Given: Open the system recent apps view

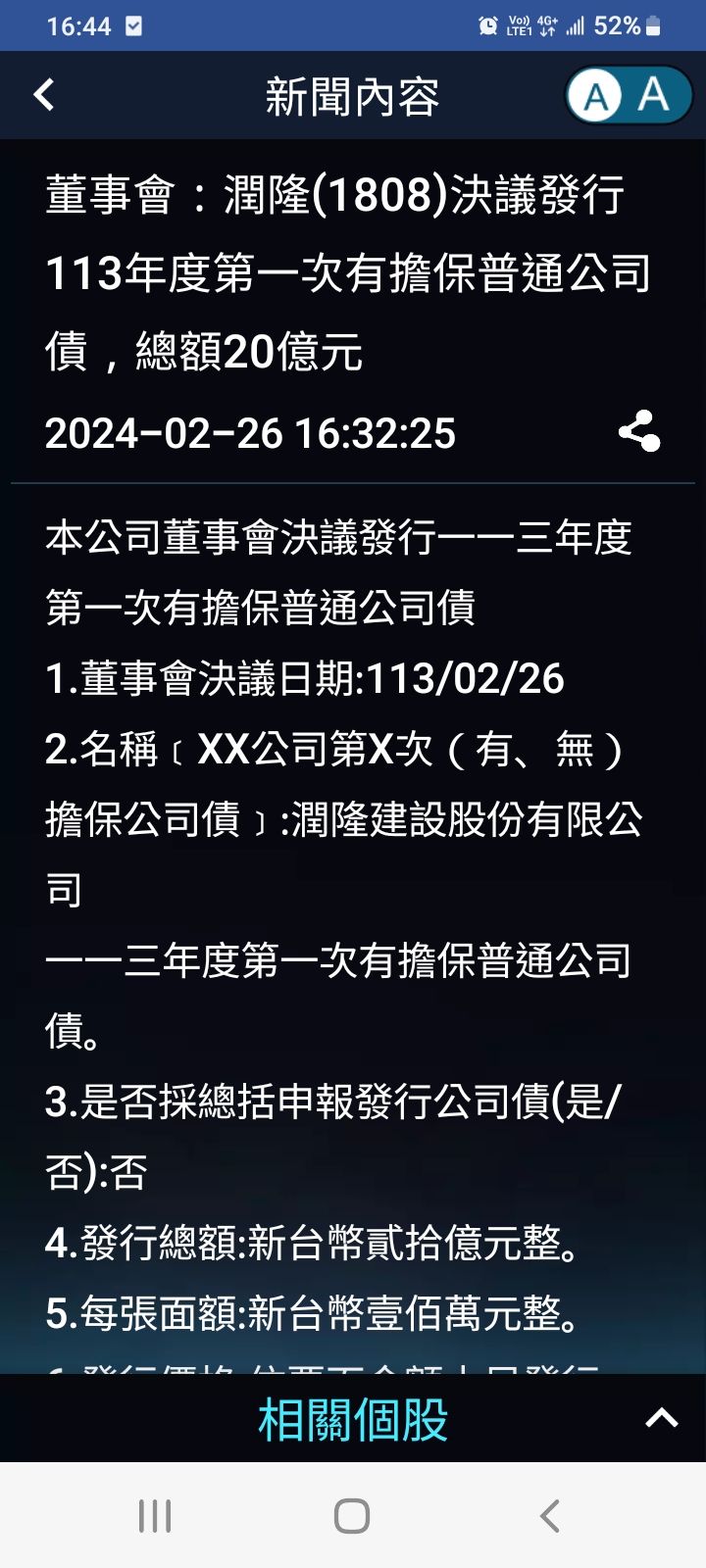Looking at the screenshot, I should [155, 1516].
